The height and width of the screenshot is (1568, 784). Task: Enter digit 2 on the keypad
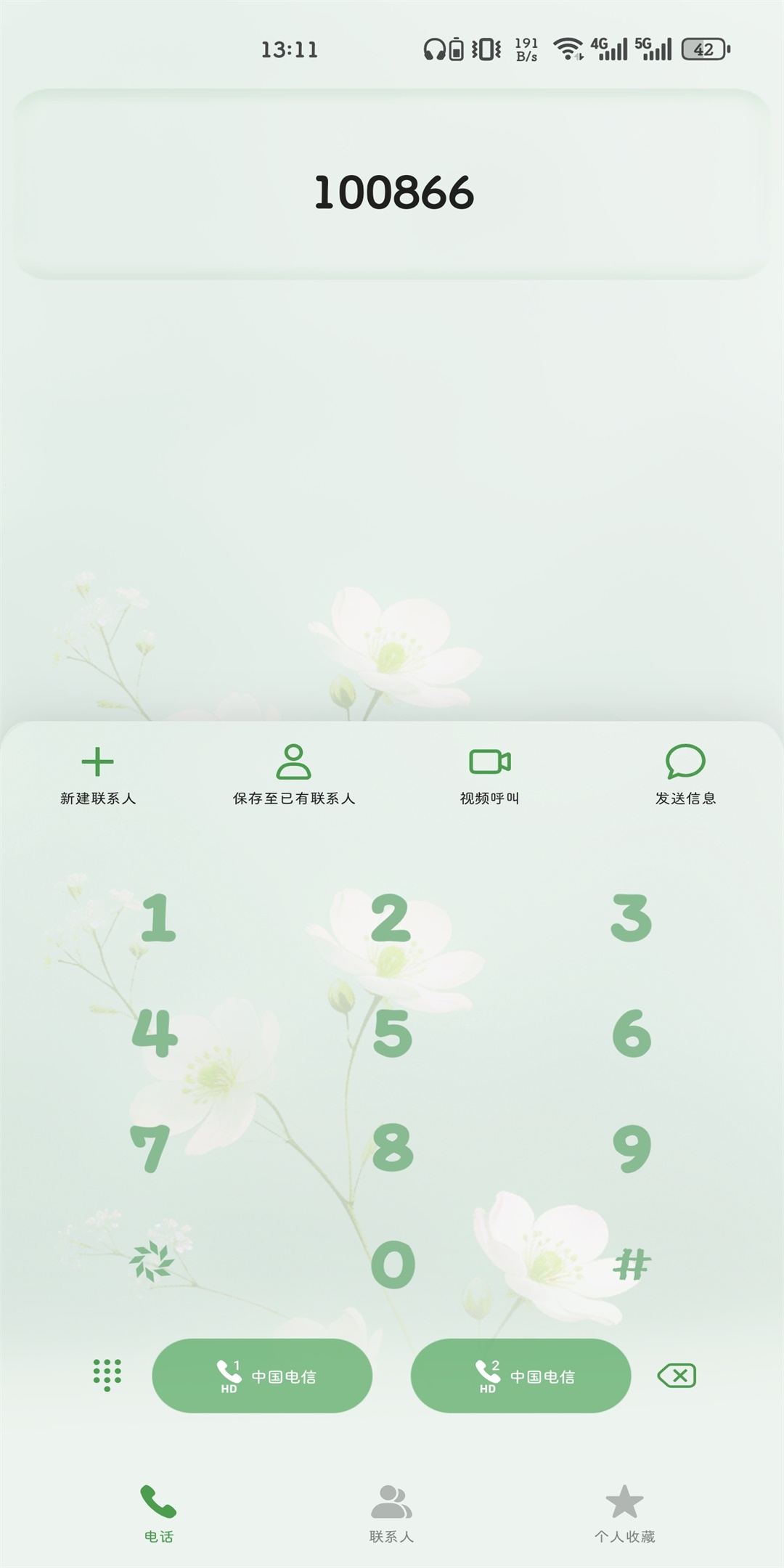[x=391, y=918]
